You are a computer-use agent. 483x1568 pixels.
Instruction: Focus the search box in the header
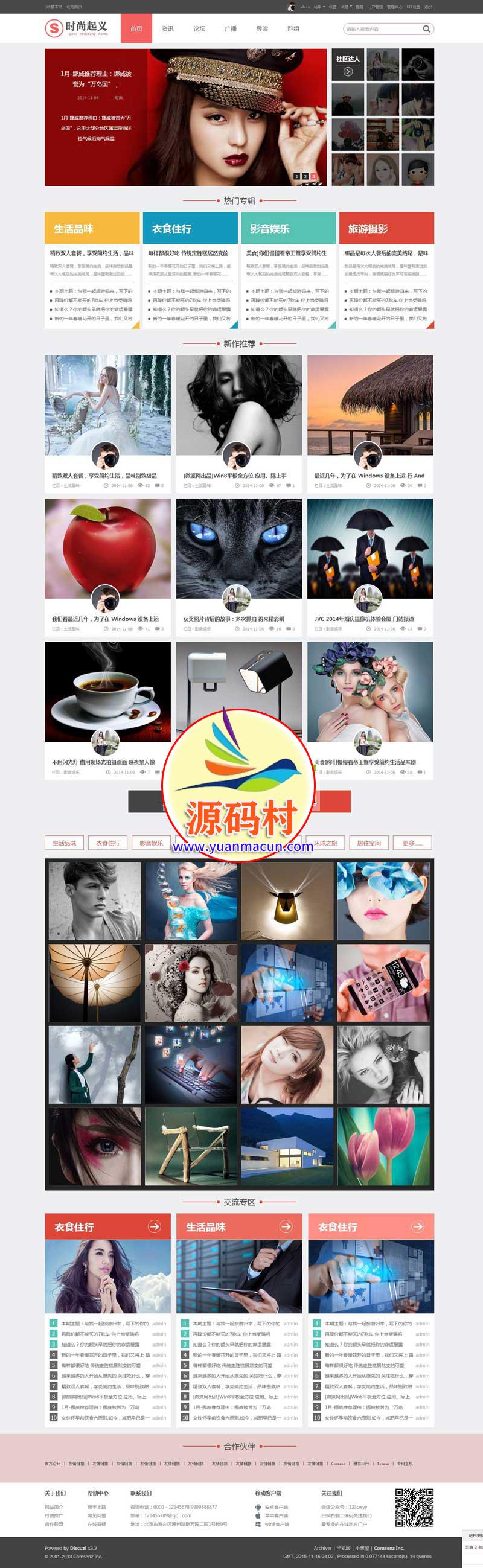[381, 28]
